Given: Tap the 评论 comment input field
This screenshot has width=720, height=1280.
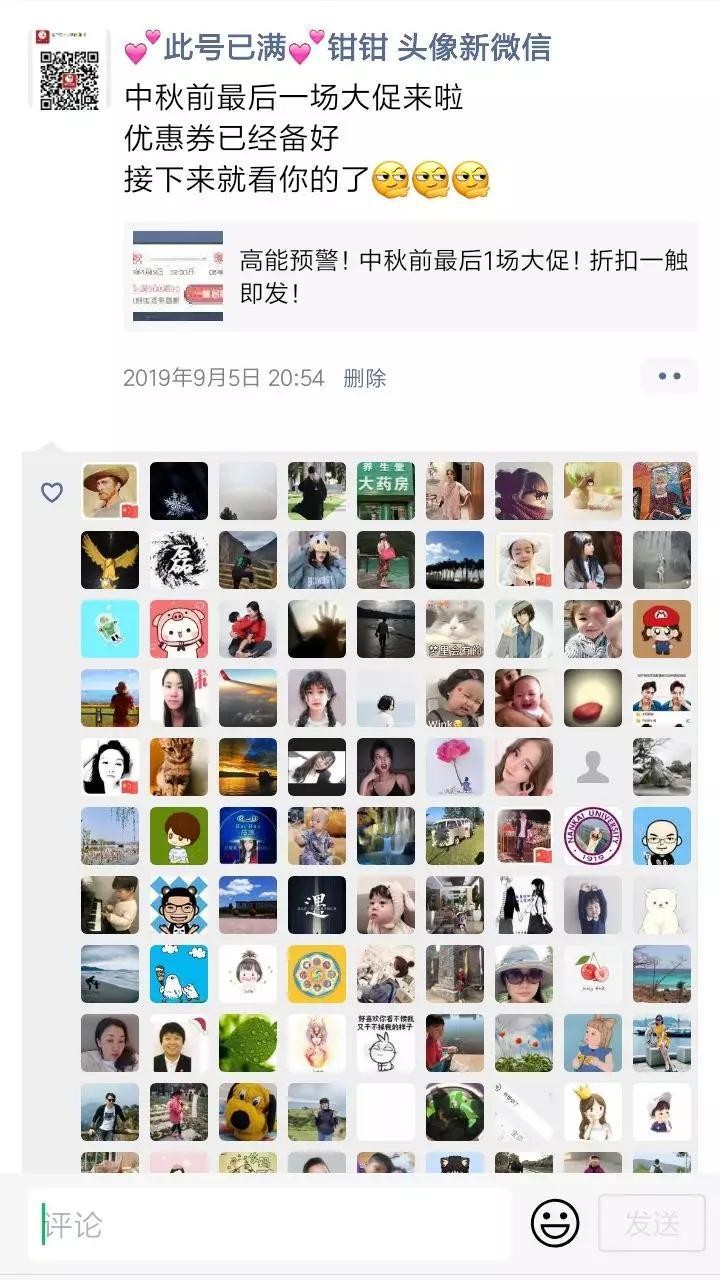Looking at the screenshot, I should coord(270,1223).
